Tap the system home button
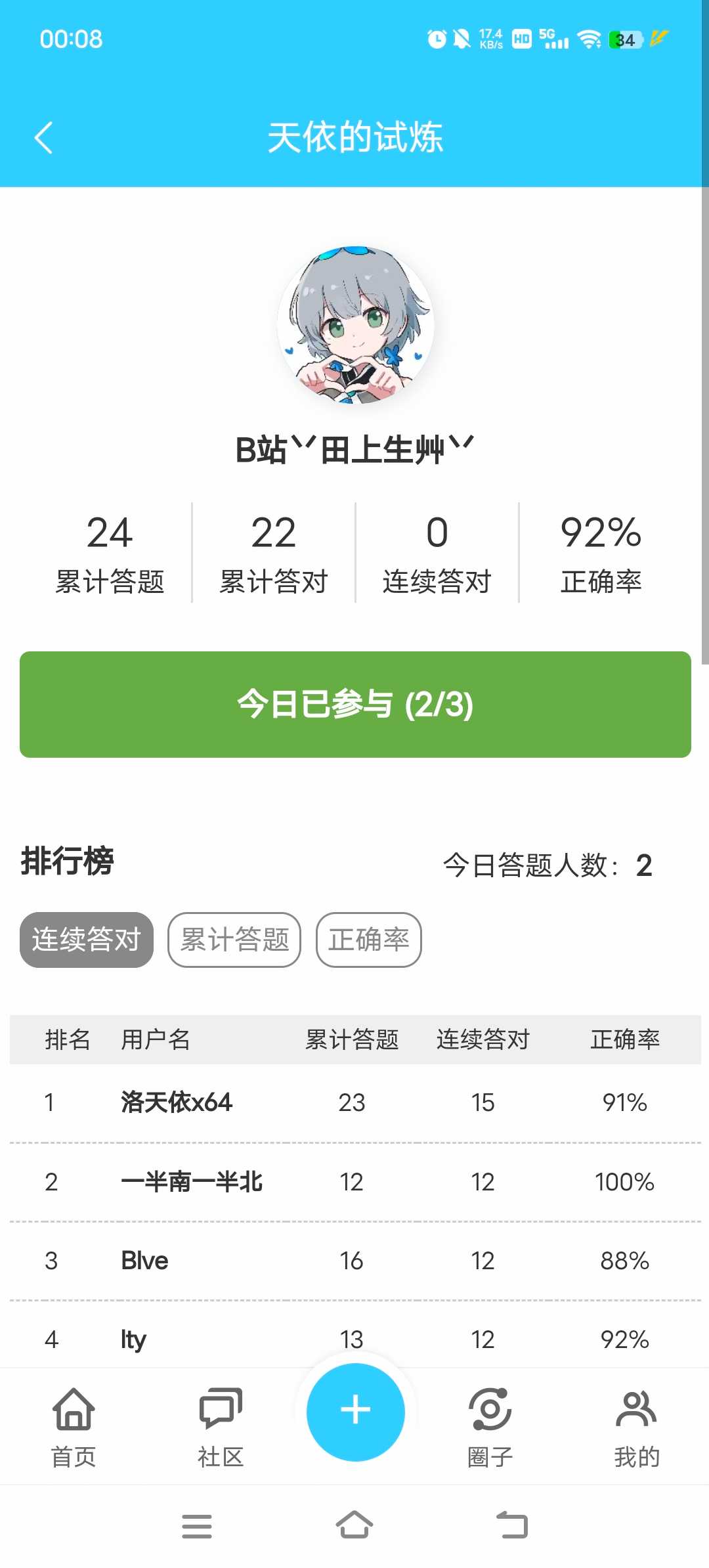 pyautogui.click(x=354, y=1525)
